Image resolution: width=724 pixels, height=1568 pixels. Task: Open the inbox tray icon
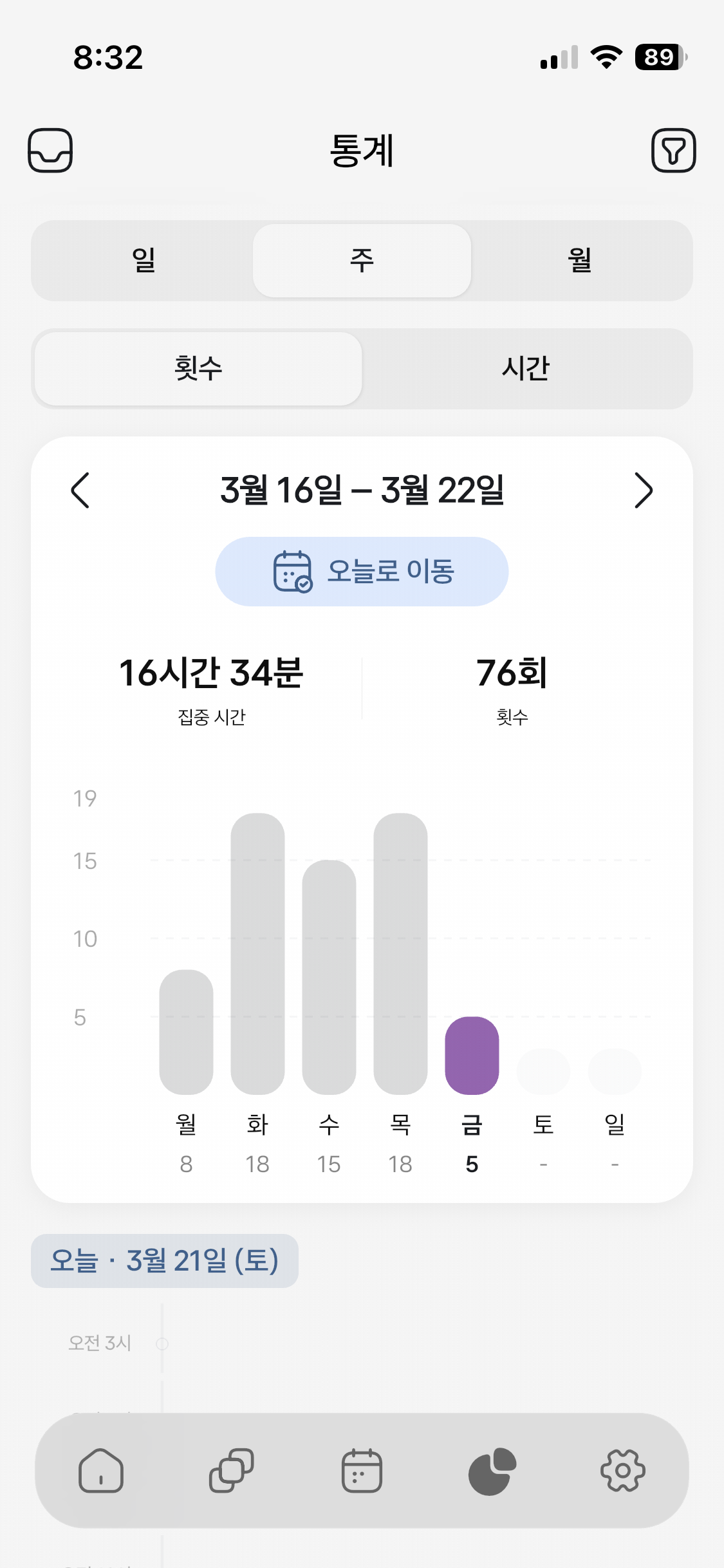[x=50, y=151]
